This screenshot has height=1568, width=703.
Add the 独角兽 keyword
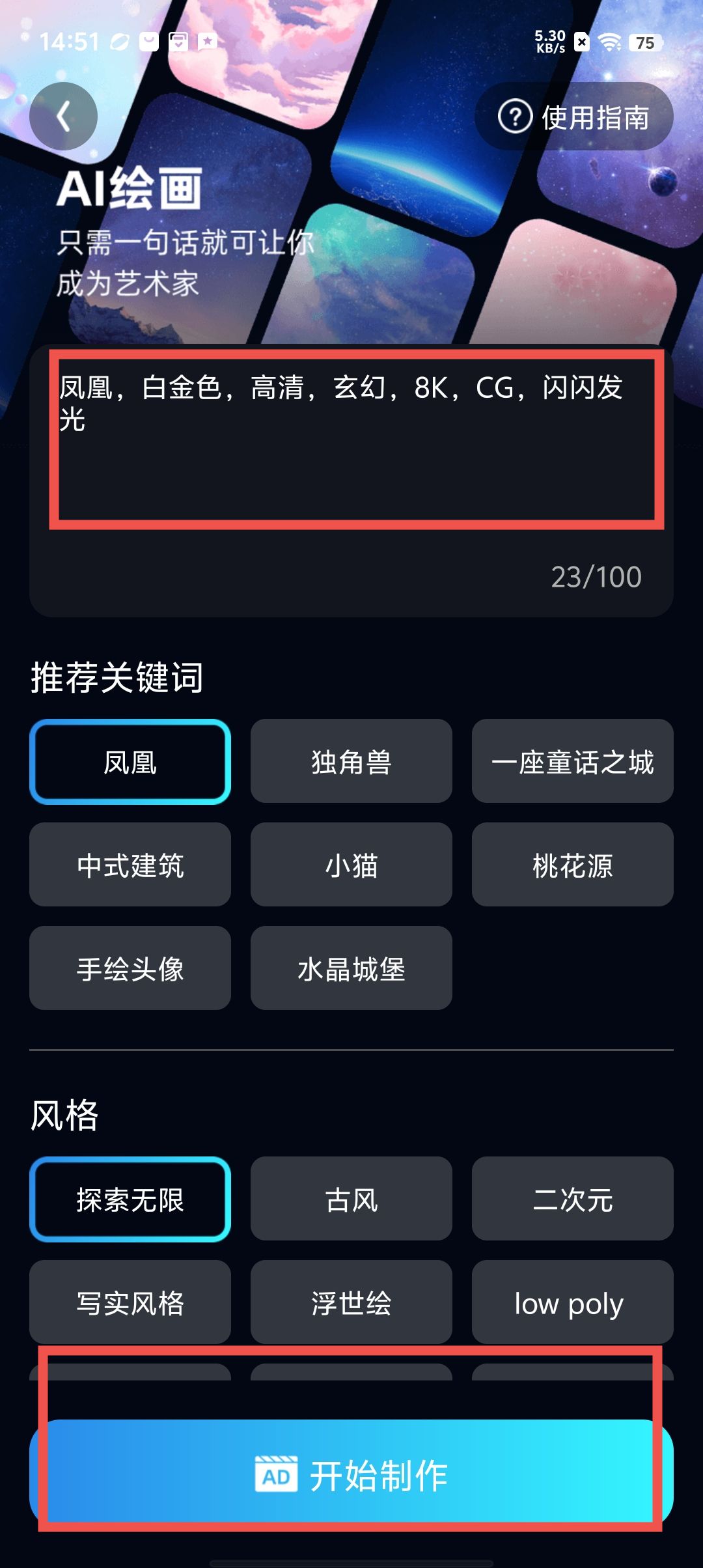pyautogui.click(x=351, y=762)
